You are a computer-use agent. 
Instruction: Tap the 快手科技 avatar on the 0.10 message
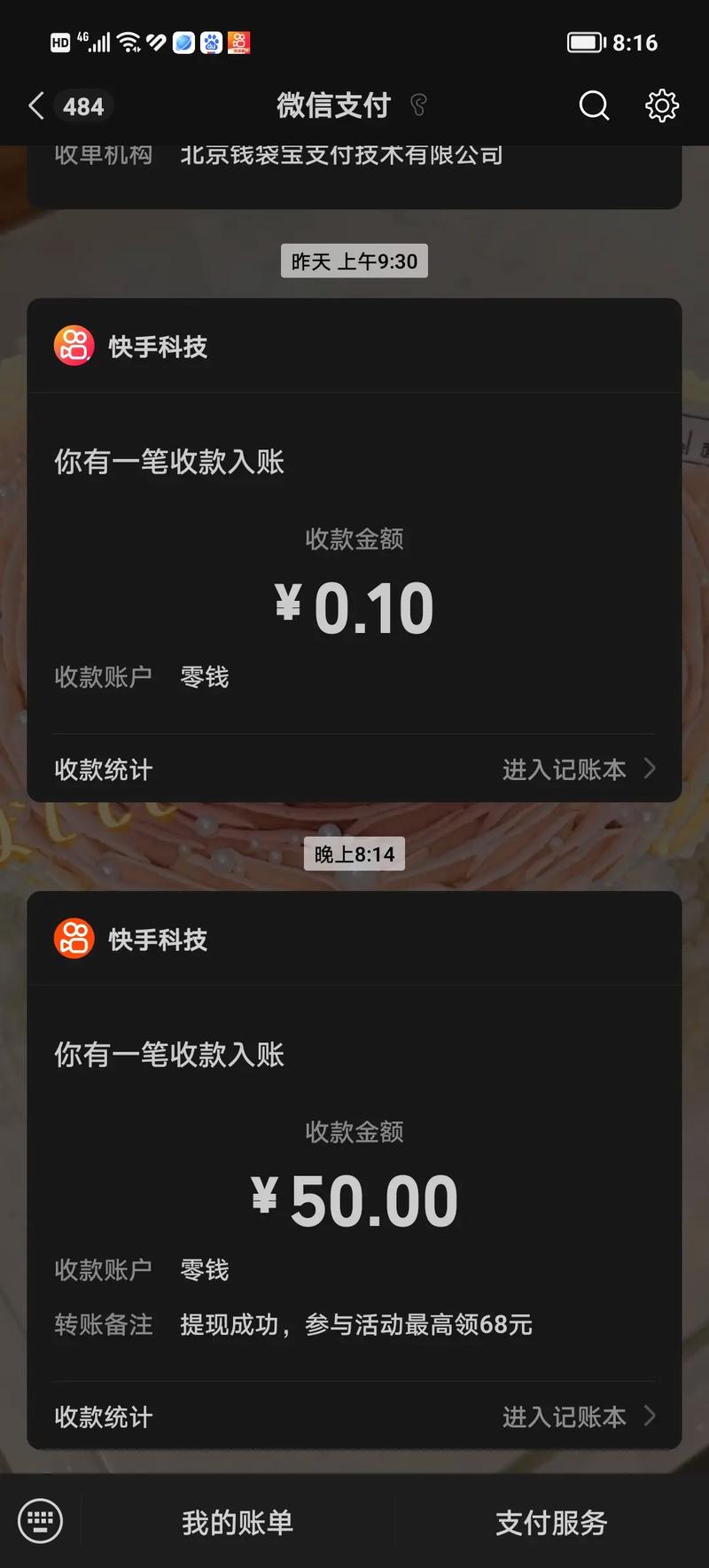click(74, 346)
